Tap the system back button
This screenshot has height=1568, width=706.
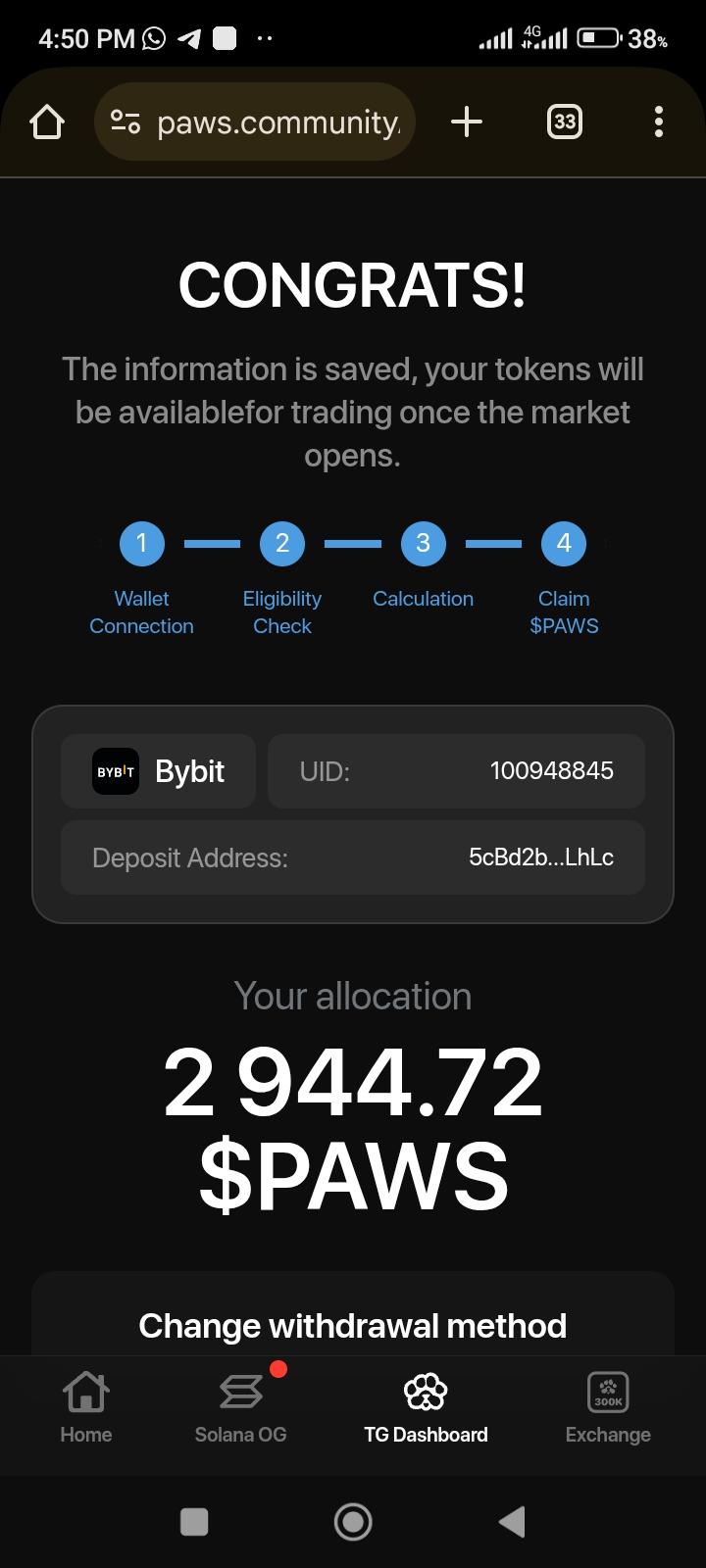[x=512, y=1522]
